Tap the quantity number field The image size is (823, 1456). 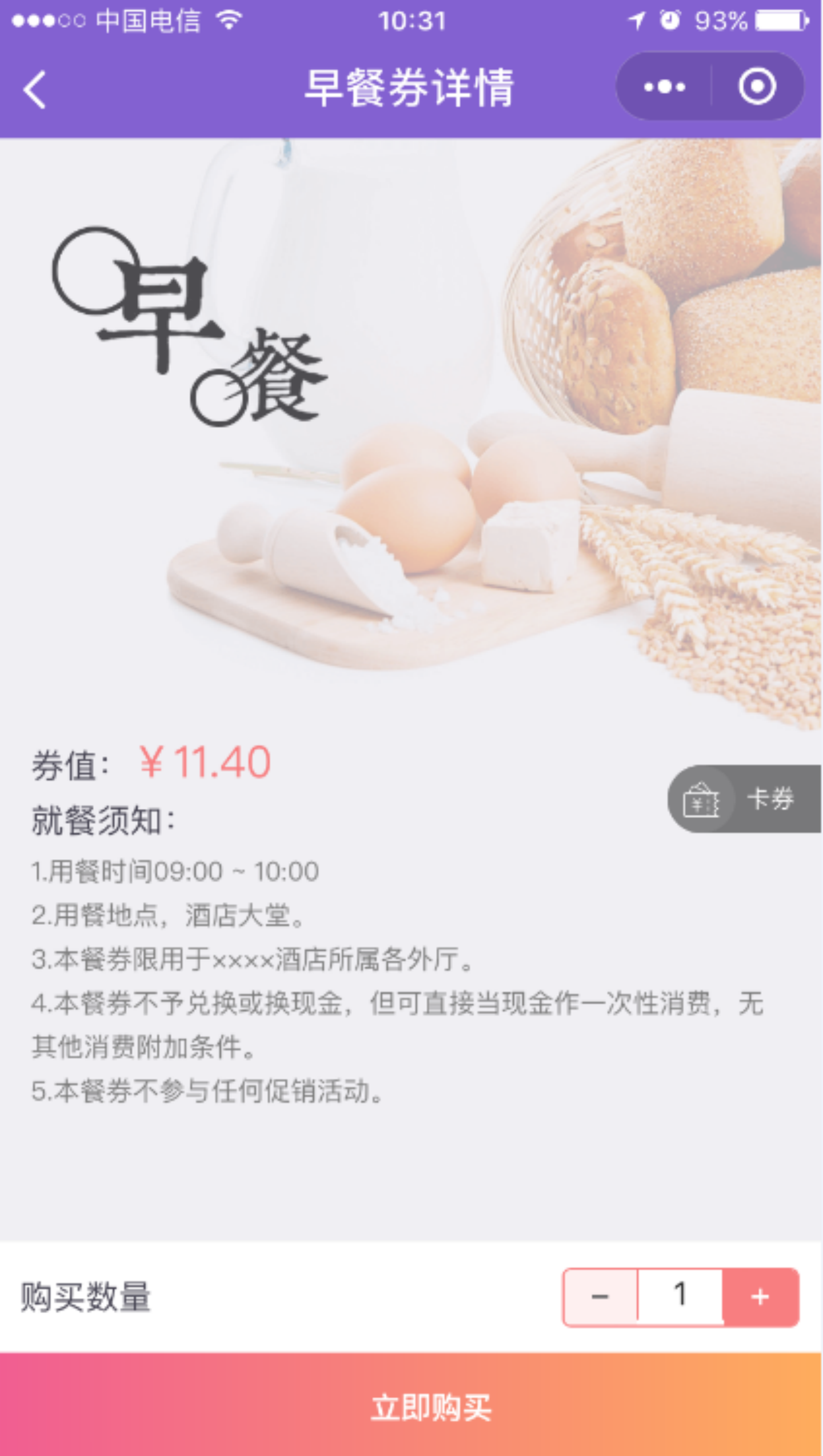[x=680, y=1295]
